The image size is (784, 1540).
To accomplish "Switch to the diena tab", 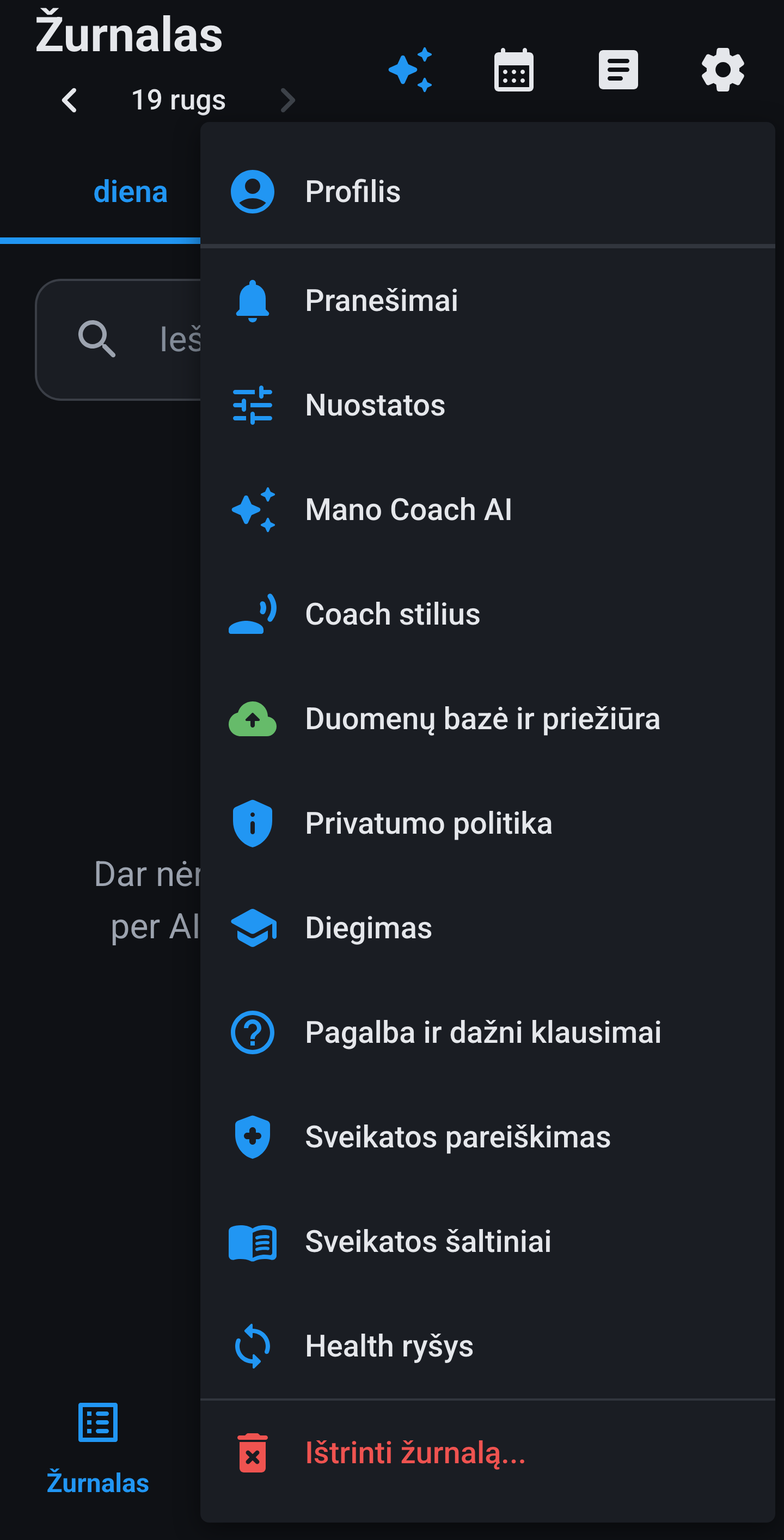I will [130, 192].
